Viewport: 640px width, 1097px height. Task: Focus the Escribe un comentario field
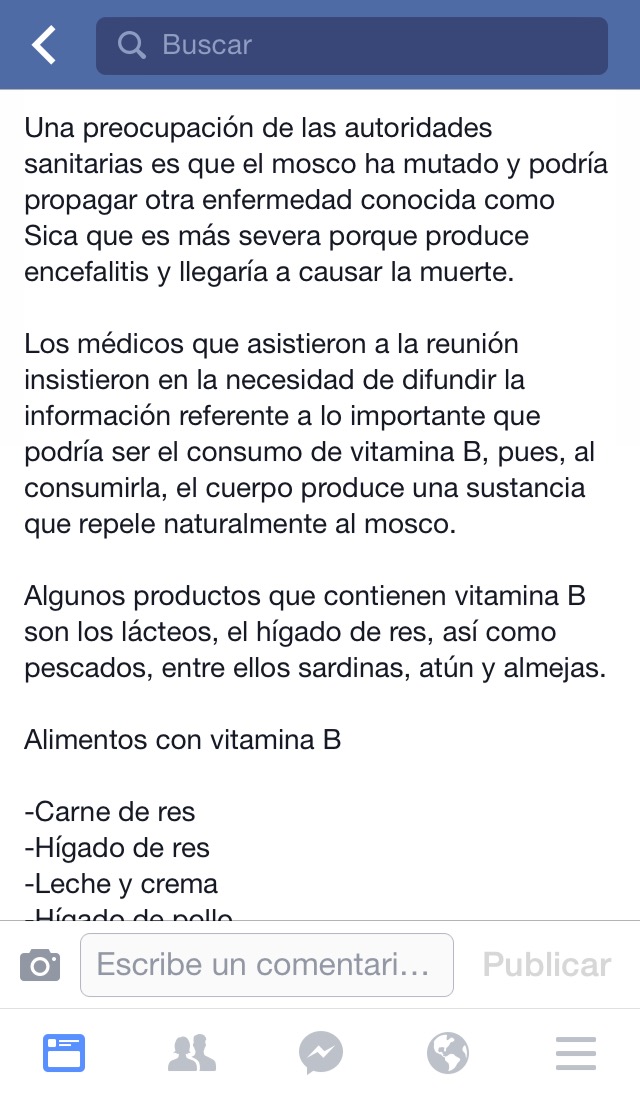coord(266,965)
